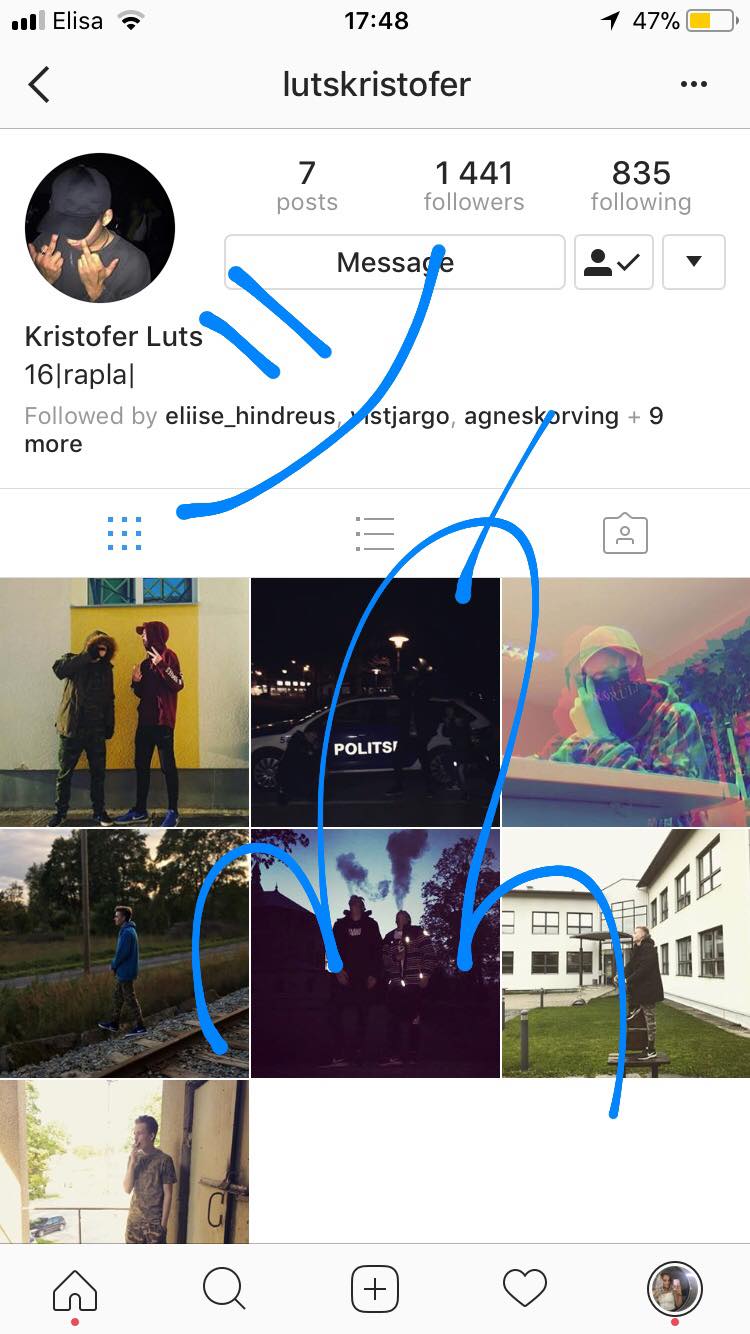This screenshot has width=750, height=1334.
Task: Open the photo with the yellow wall
Action: pyautogui.click(x=124, y=702)
